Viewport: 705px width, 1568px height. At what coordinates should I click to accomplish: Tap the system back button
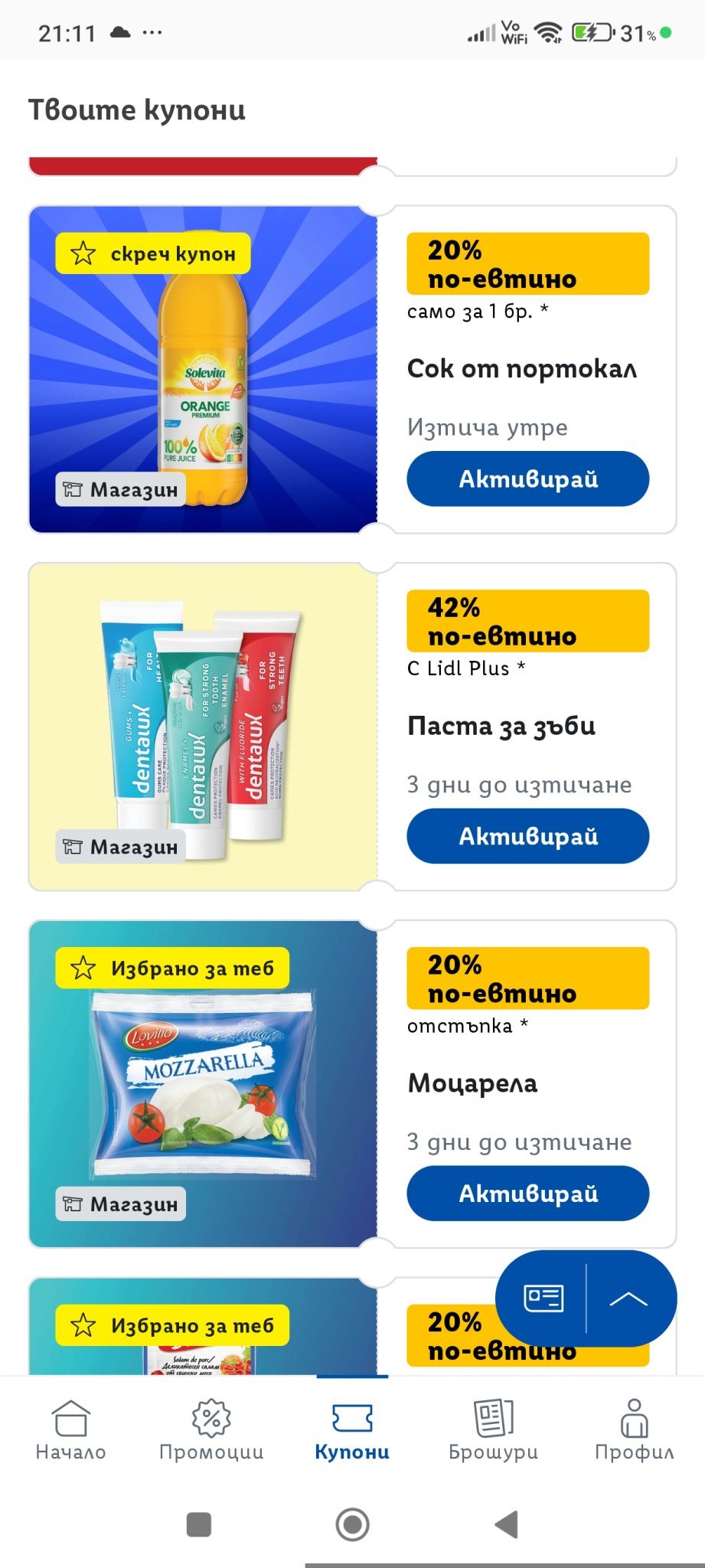(x=506, y=1524)
